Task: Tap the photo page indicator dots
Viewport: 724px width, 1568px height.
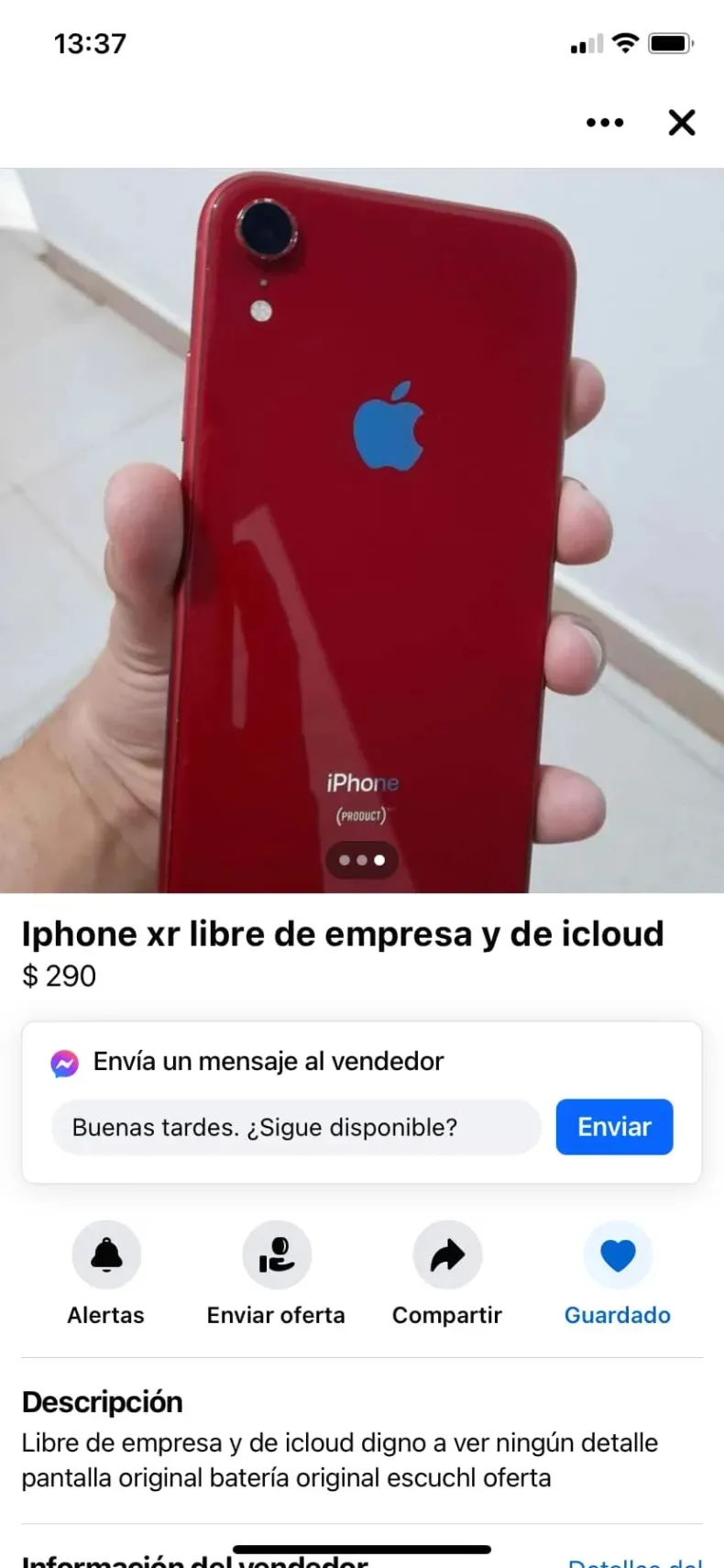Action: point(362,860)
